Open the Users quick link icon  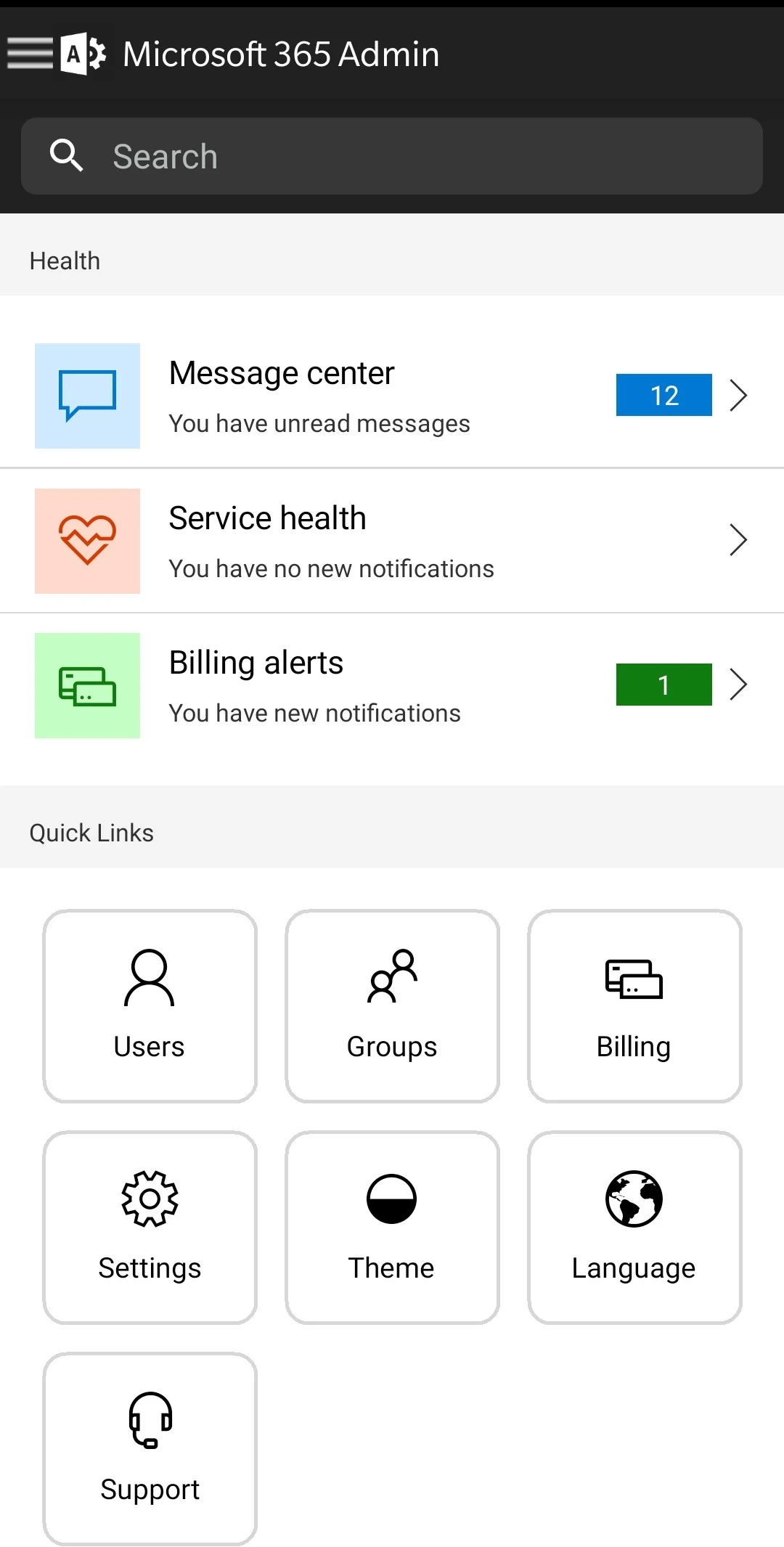pos(149,978)
